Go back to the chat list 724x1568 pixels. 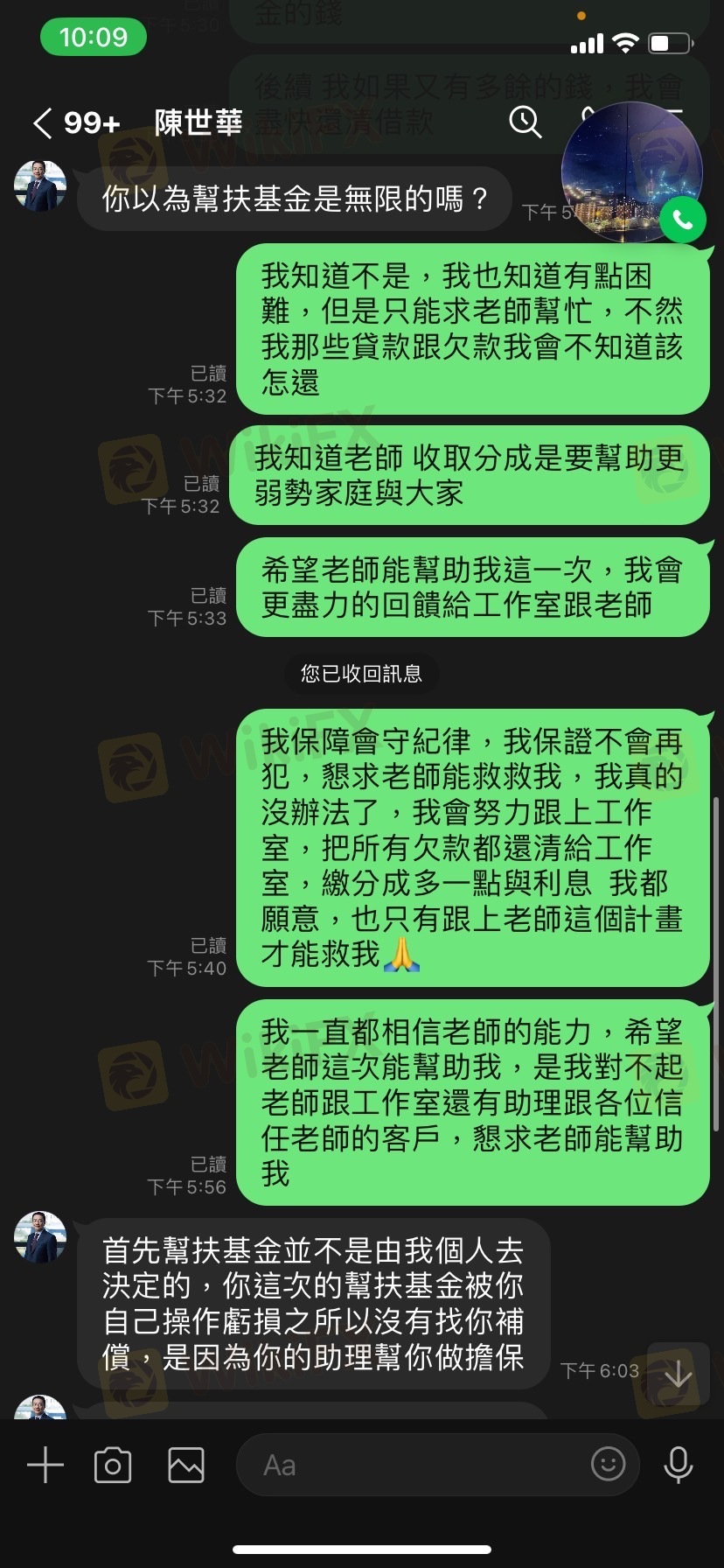click(x=42, y=123)
